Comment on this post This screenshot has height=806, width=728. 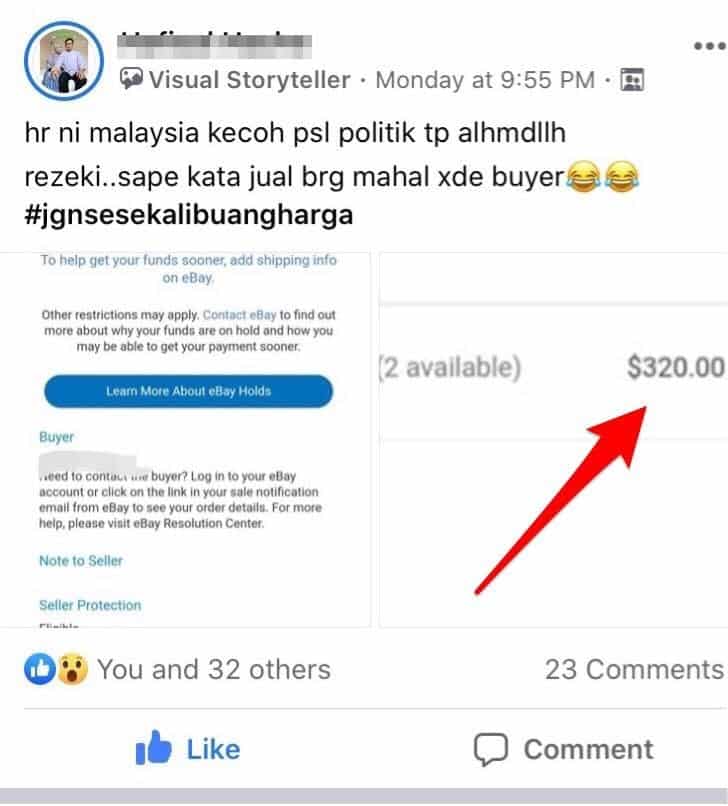tap(563, 748)
